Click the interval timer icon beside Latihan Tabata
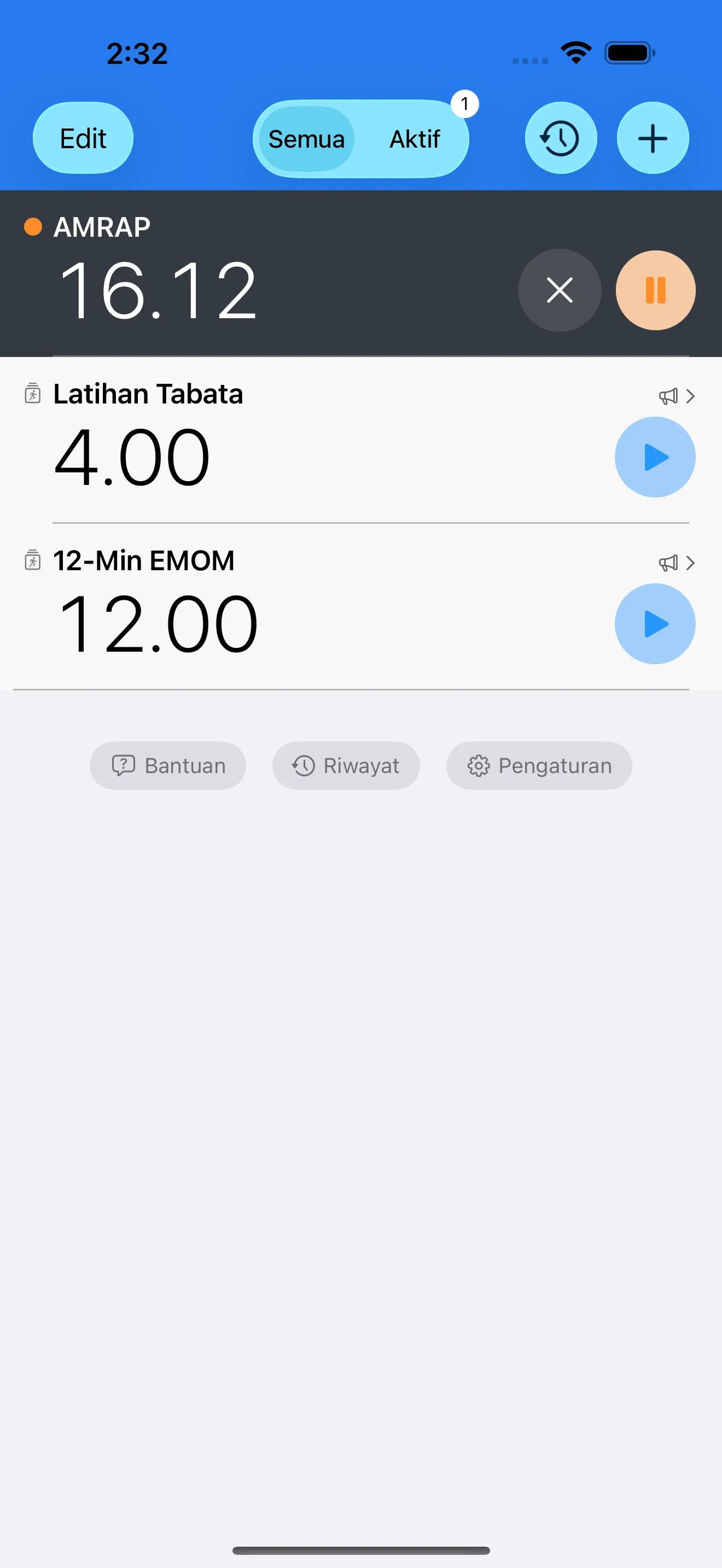The height and width of the screenshot is (1568, 722). (x=32, y=394)
